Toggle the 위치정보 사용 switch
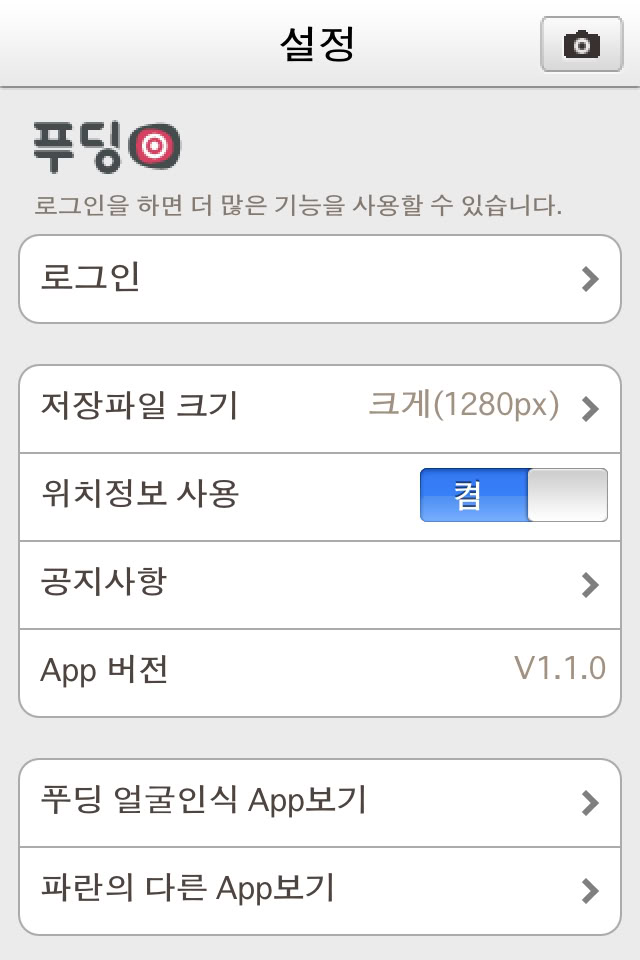 (513, 495)
